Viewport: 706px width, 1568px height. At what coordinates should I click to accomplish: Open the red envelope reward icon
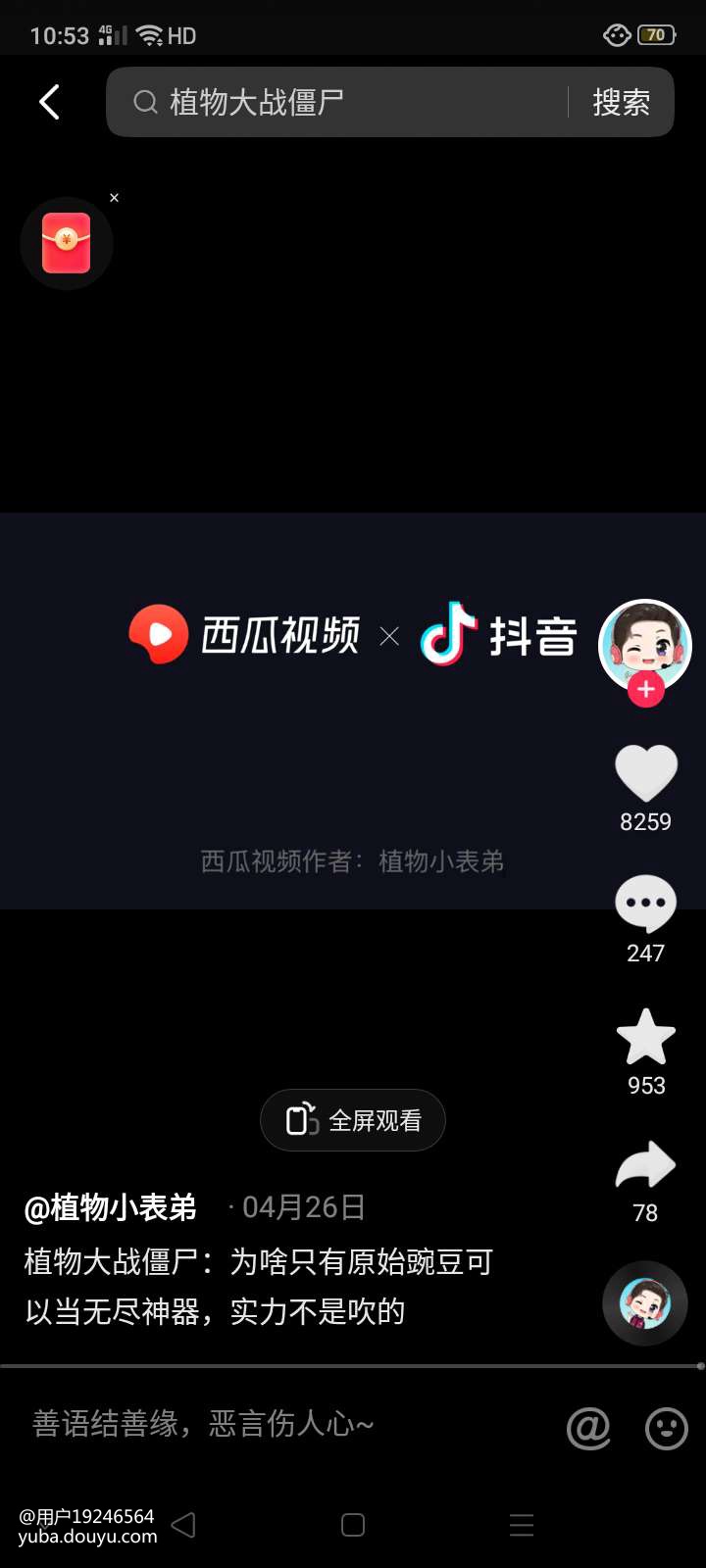pyautogui.click(x=67, y=243)
